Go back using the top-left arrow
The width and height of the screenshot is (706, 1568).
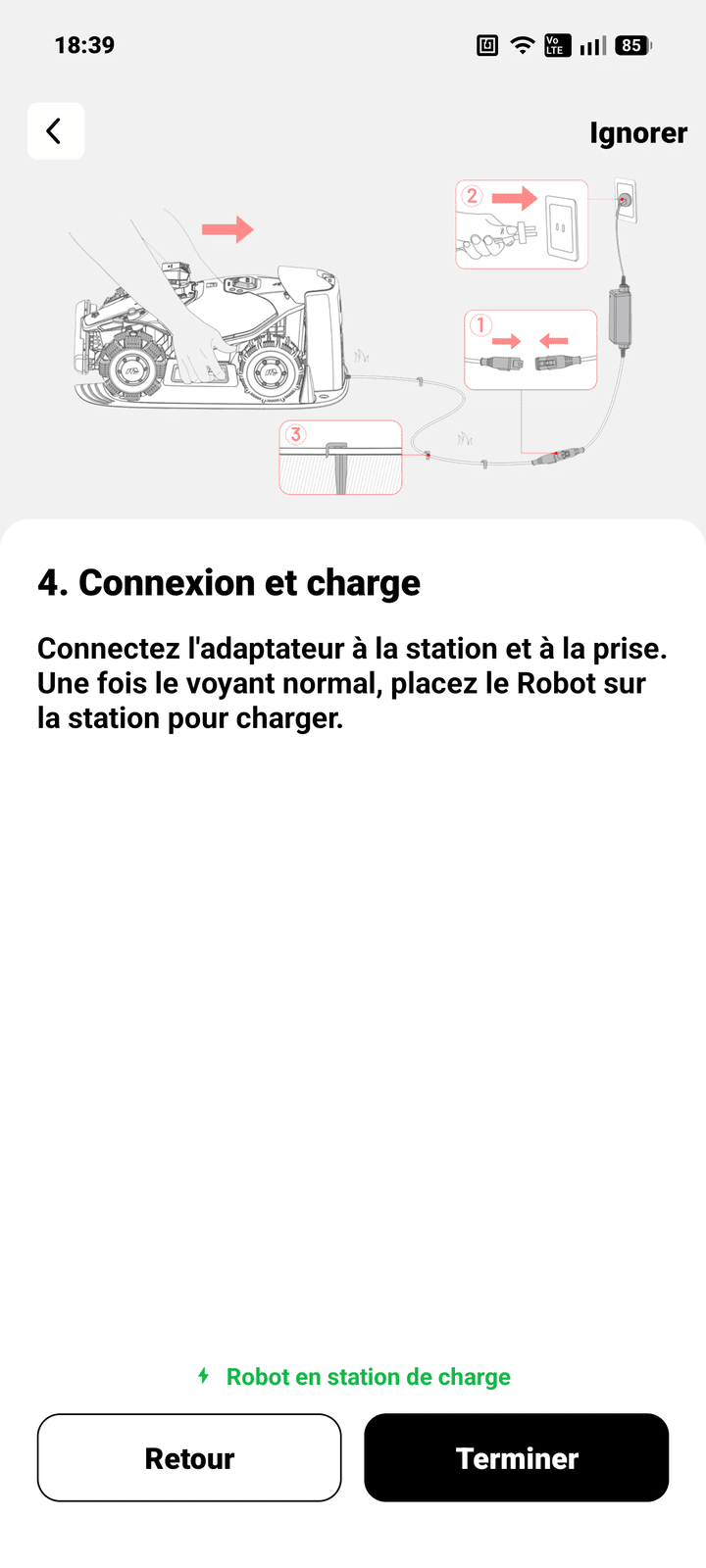(55, 131)
